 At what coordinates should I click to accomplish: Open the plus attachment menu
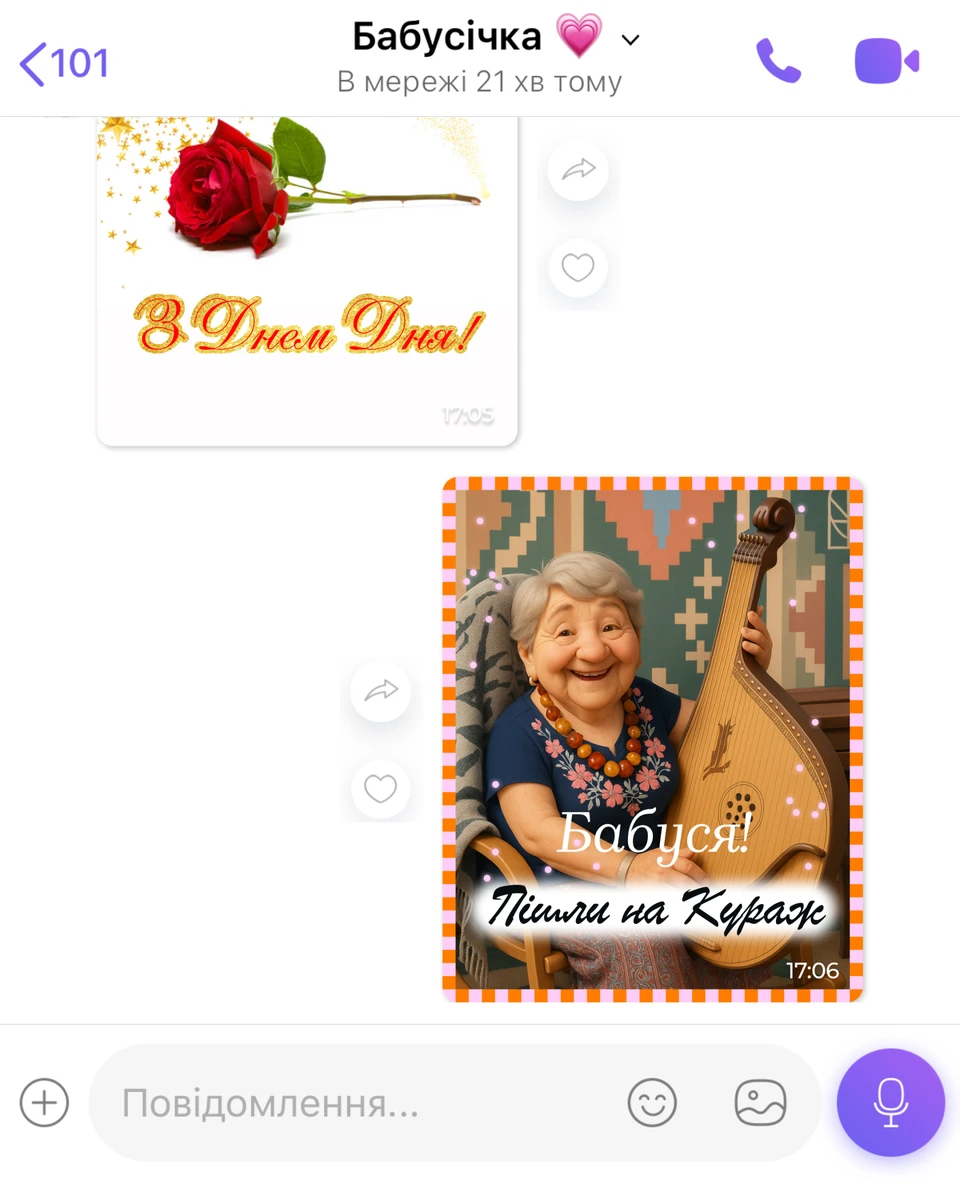click(x=45, y=1103)
